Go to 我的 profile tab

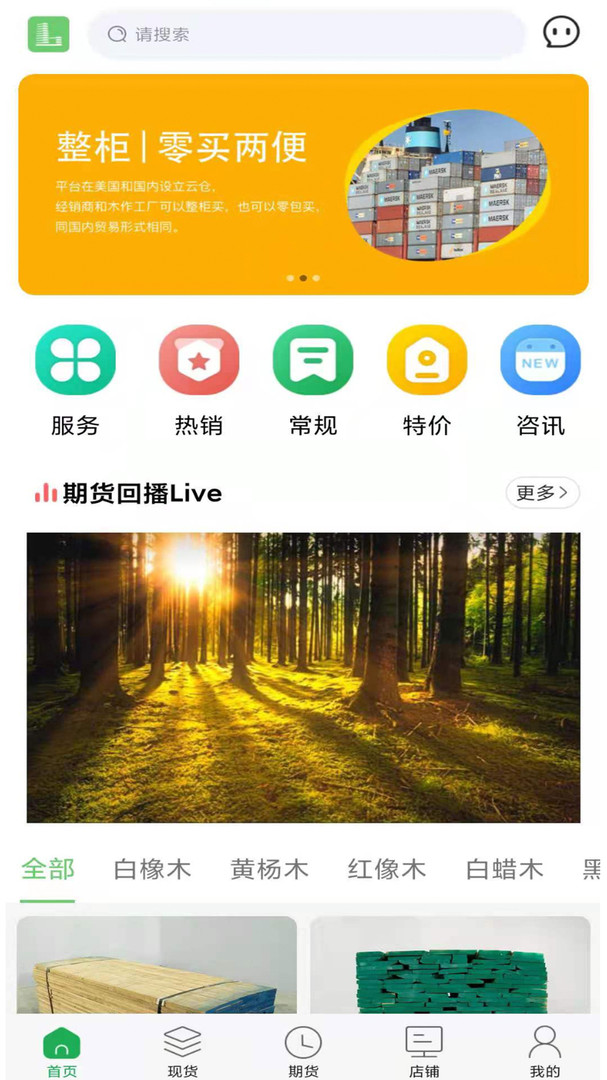point(544,1051)
